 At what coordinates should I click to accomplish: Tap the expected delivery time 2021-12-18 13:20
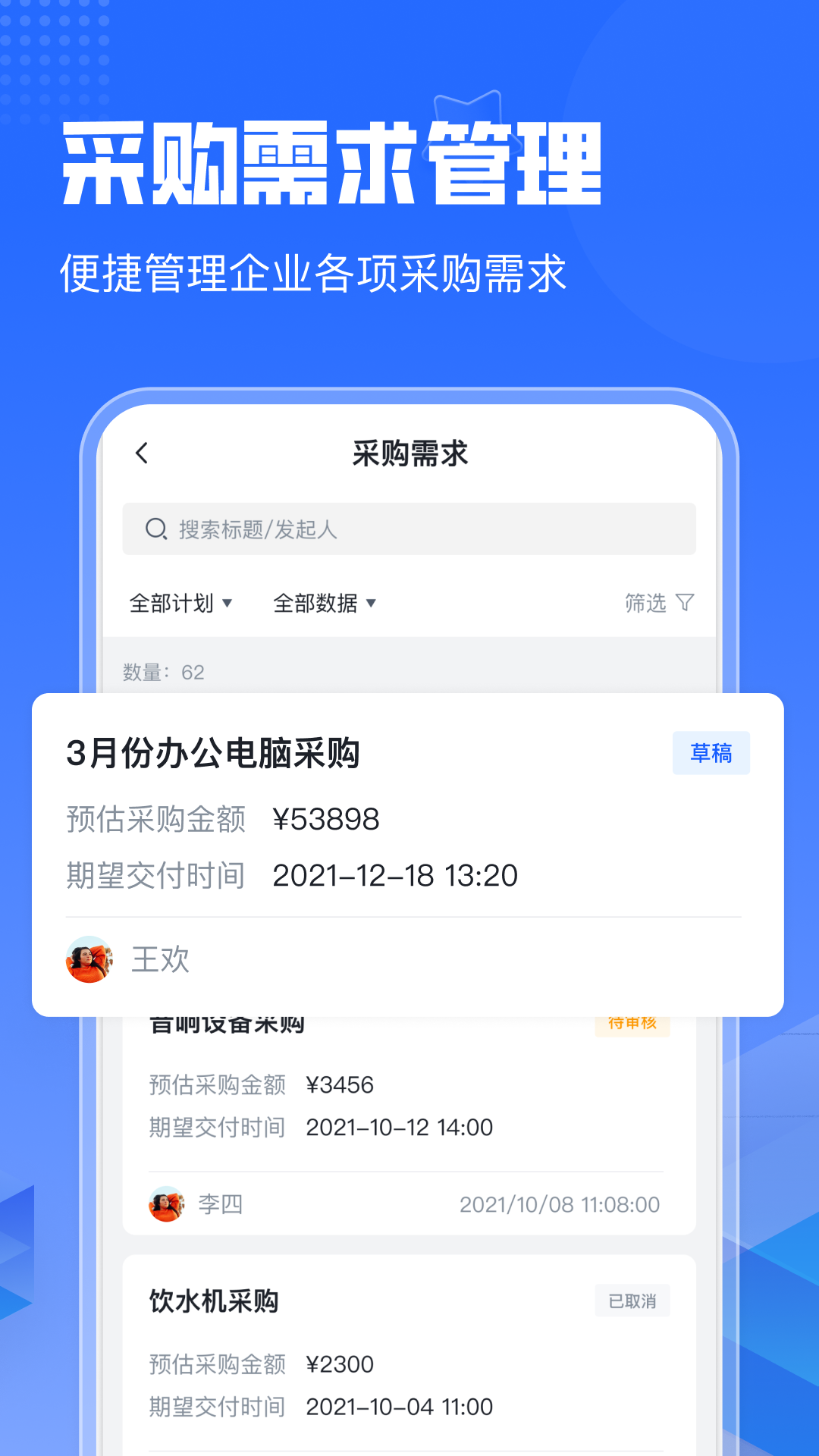[395, 875]
